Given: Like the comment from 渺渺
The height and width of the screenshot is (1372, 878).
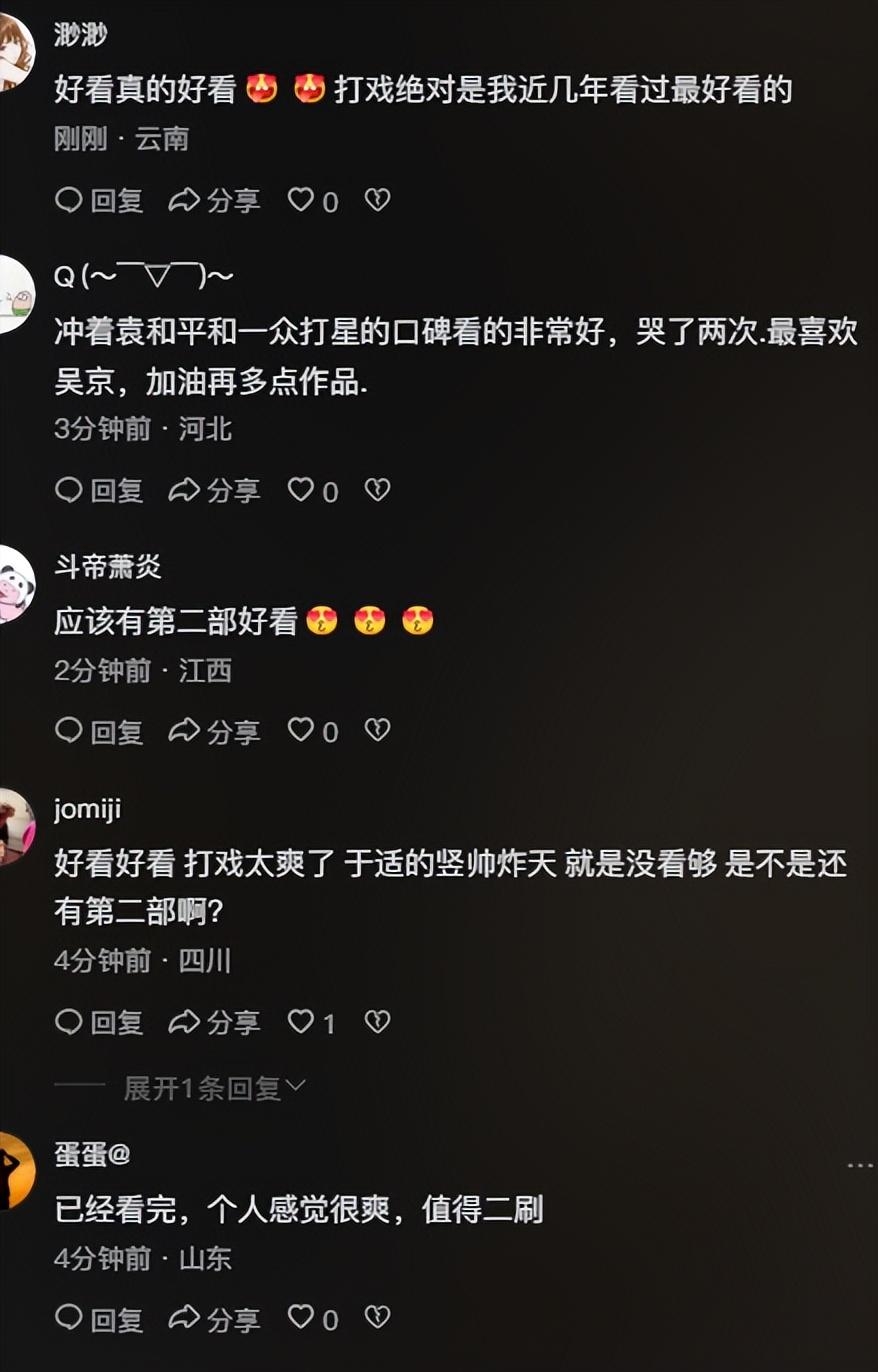Looking at the screenshot, I should (302, 201).
